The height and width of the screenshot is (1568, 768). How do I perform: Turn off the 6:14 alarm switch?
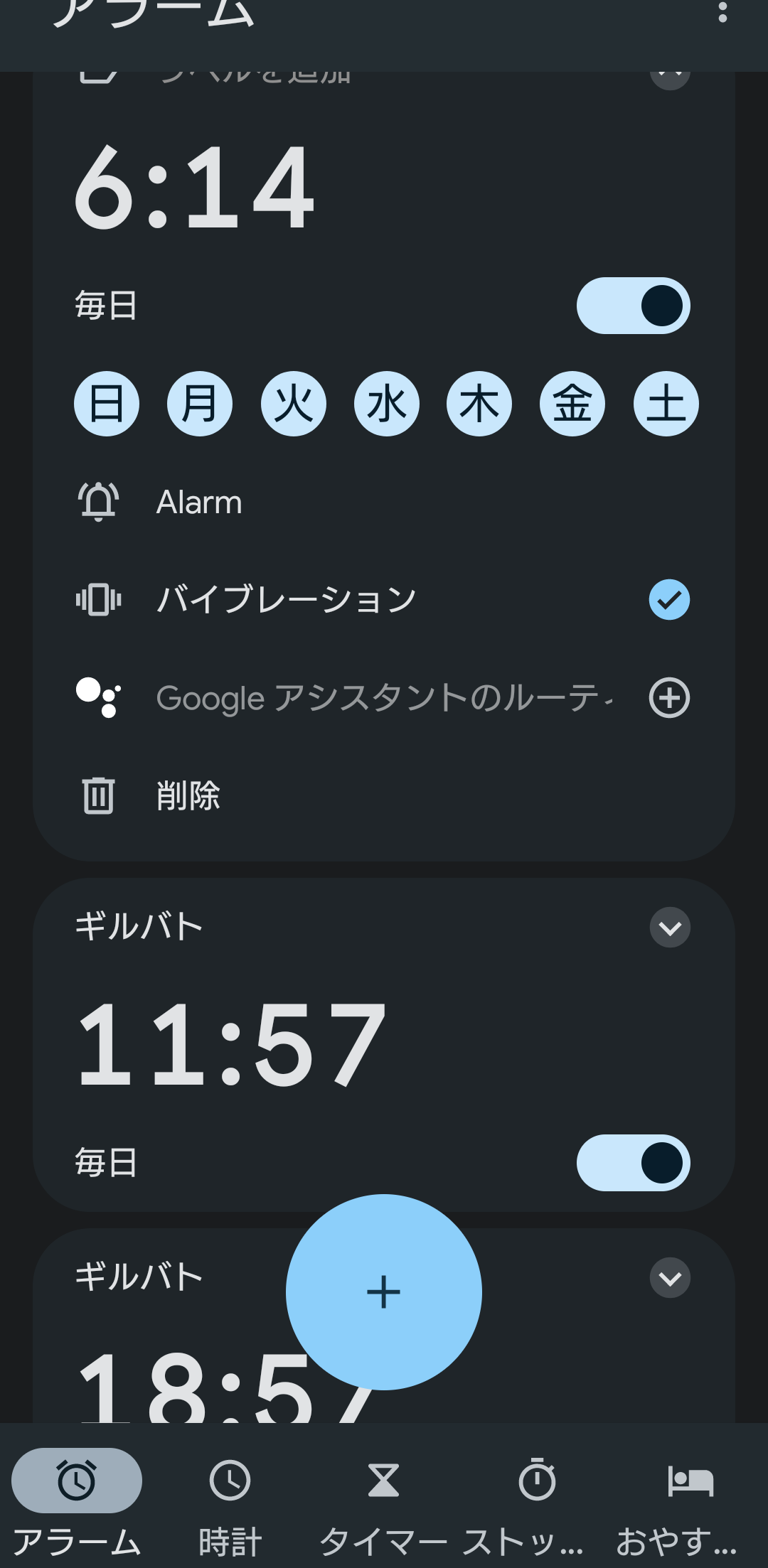[x=633, y=306]
